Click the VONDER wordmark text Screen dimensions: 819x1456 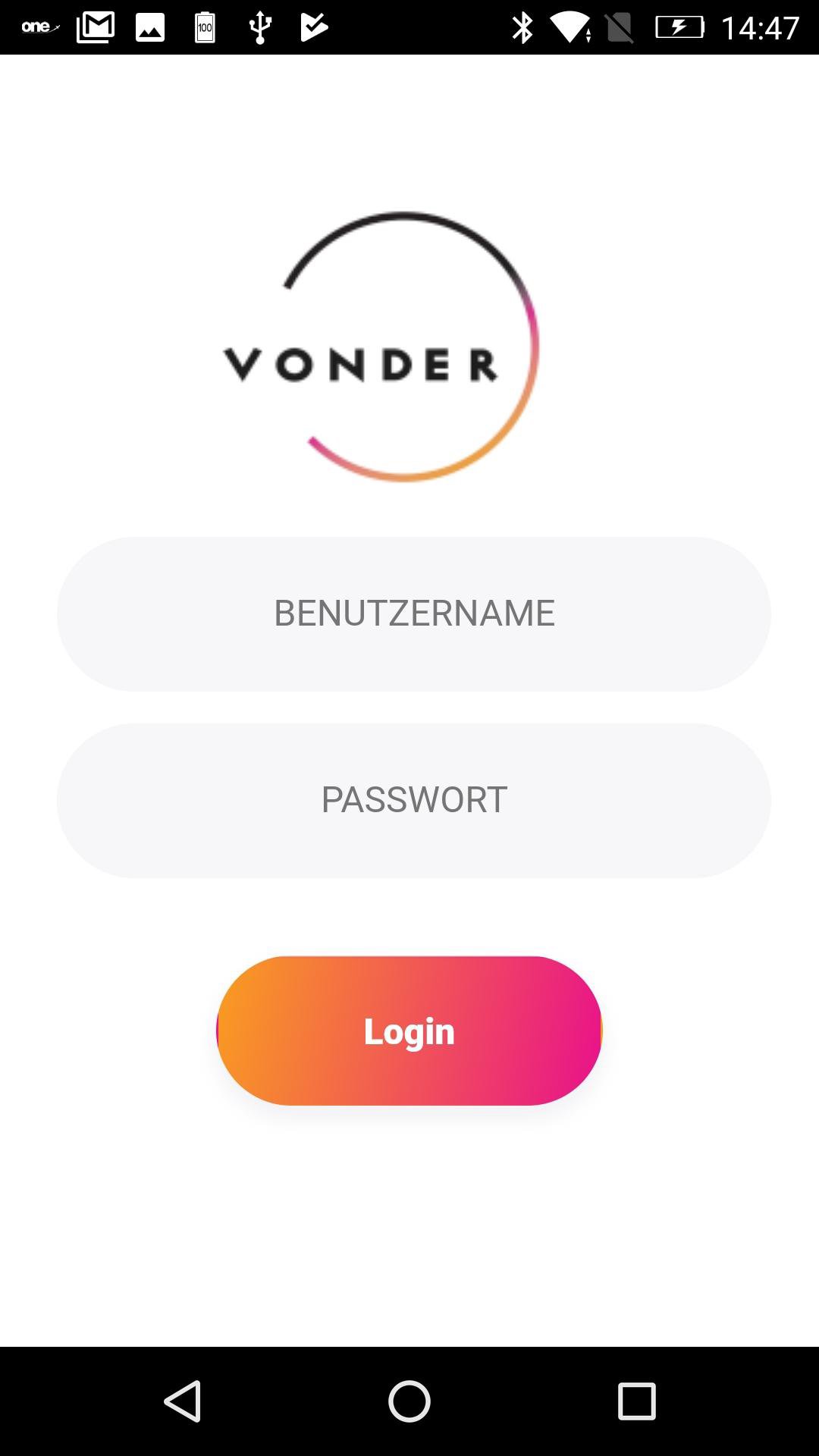(359, 366)
